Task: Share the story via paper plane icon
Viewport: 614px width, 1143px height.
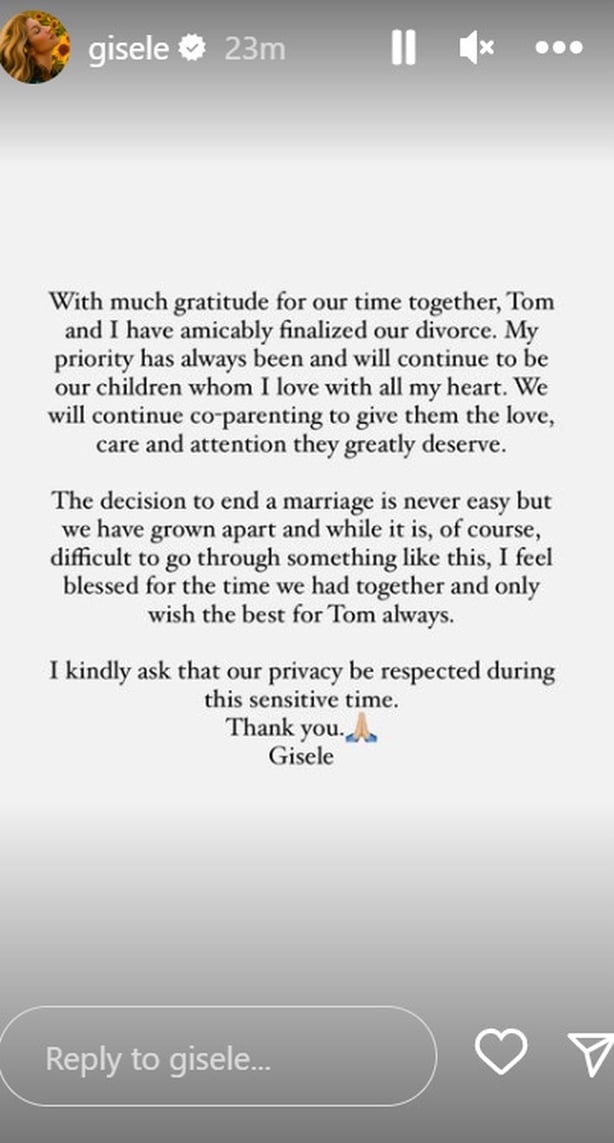Action: click(591, 1053)
